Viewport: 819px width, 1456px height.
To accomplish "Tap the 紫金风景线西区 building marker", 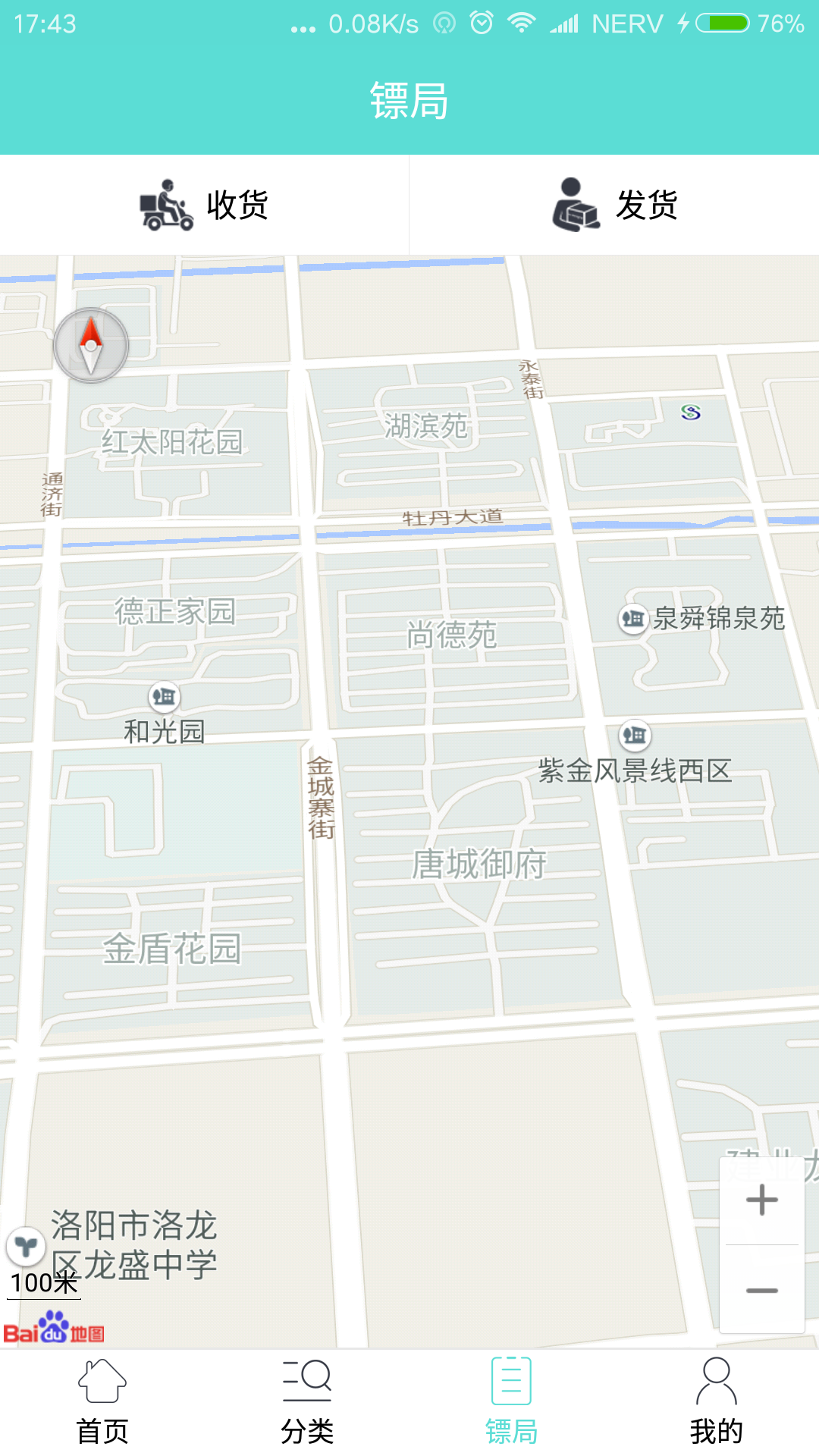I will coord(635,734).
